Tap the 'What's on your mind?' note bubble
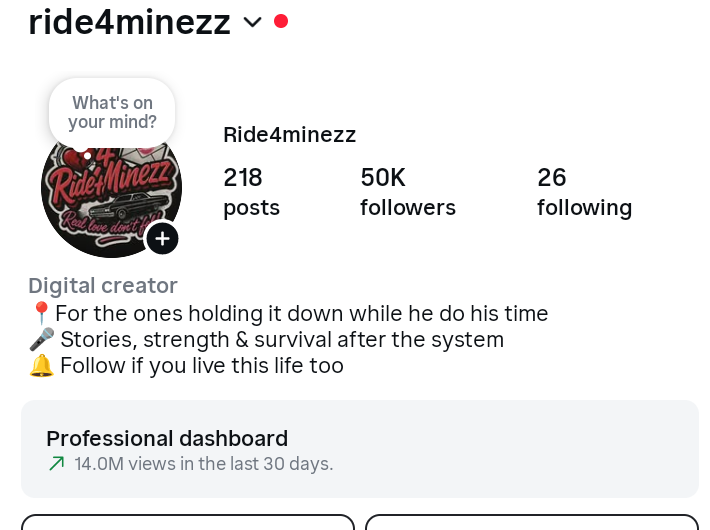Screen dimensions: 710x530 coord(112,113)
